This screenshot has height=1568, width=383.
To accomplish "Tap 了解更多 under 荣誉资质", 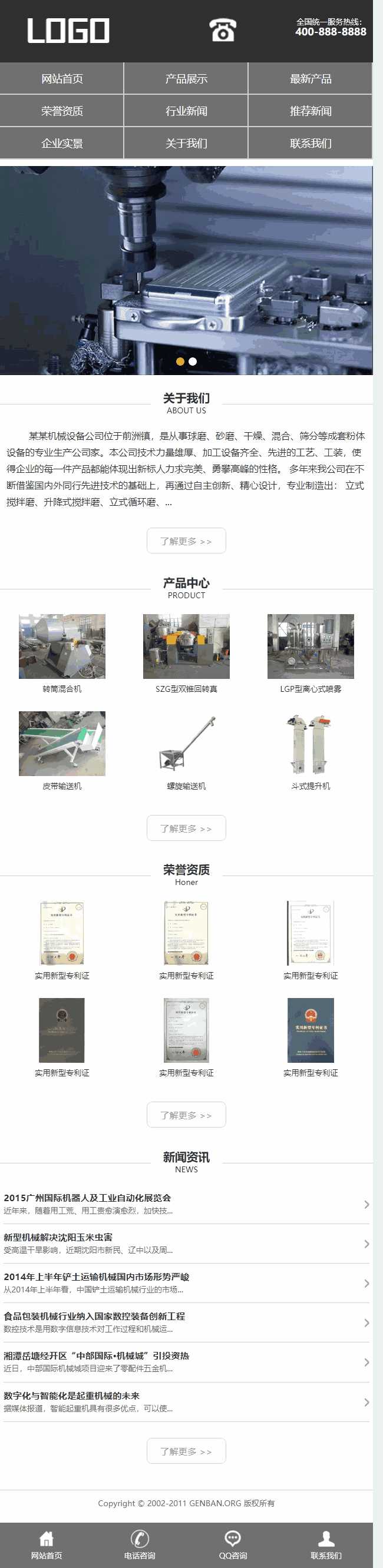I will click(186, 1115).
